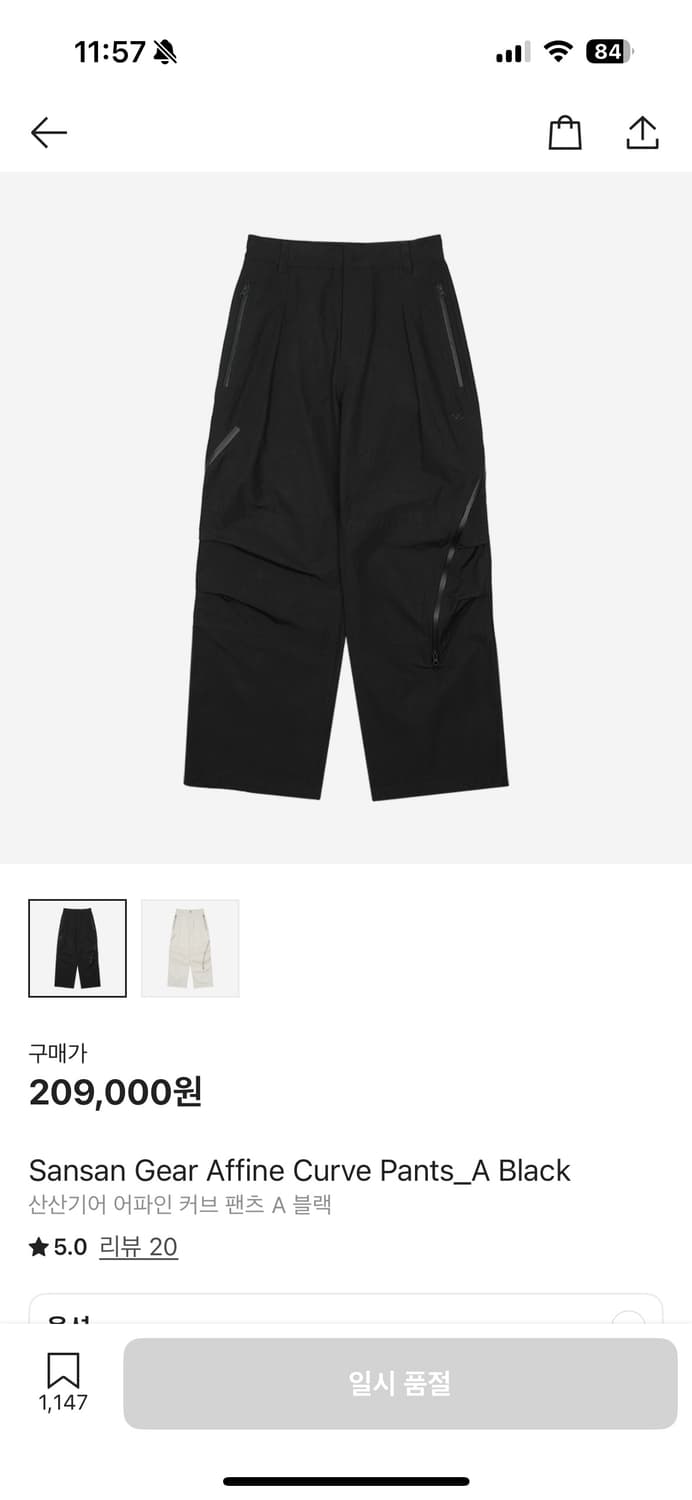The width and height of the screenshot is (692, 1500).
Task: Select the black pants thumbnail
Action: click(x=78, y=948)
